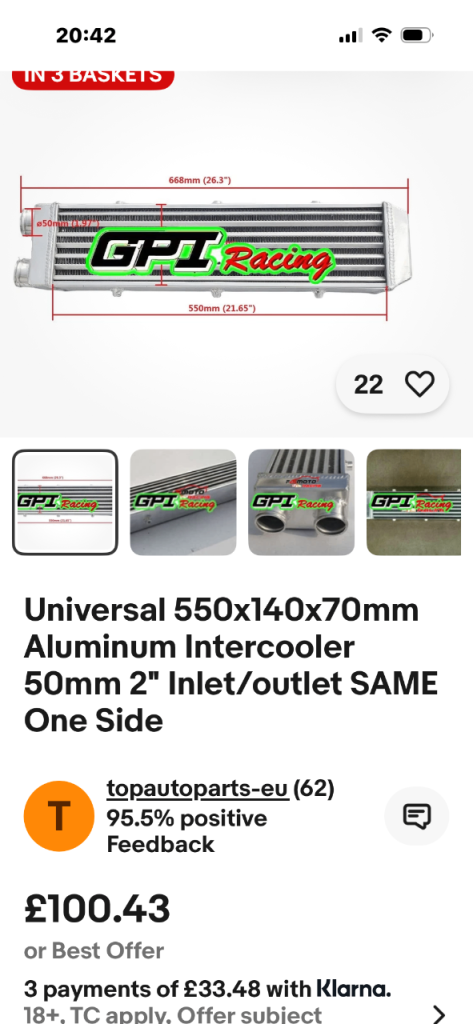
Task: Expand Klarna payment details chevron
Action: pyautogui.click(x=439, y=1014)
